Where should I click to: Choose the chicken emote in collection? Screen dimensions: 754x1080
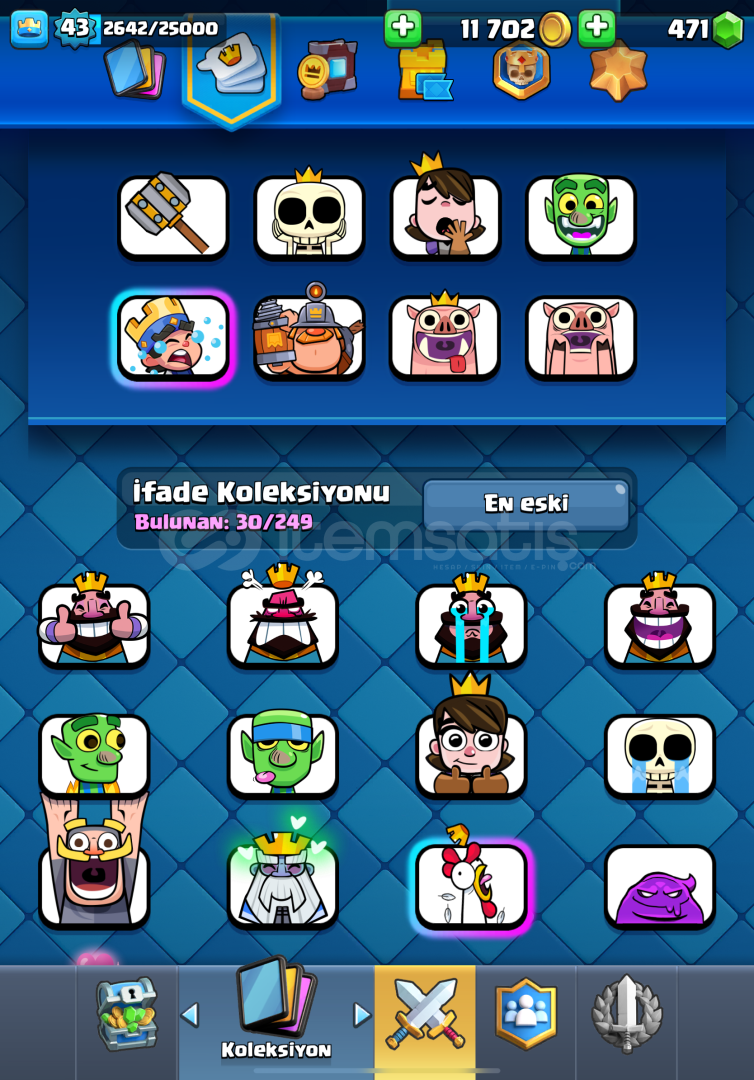click(x=471, y=885)
